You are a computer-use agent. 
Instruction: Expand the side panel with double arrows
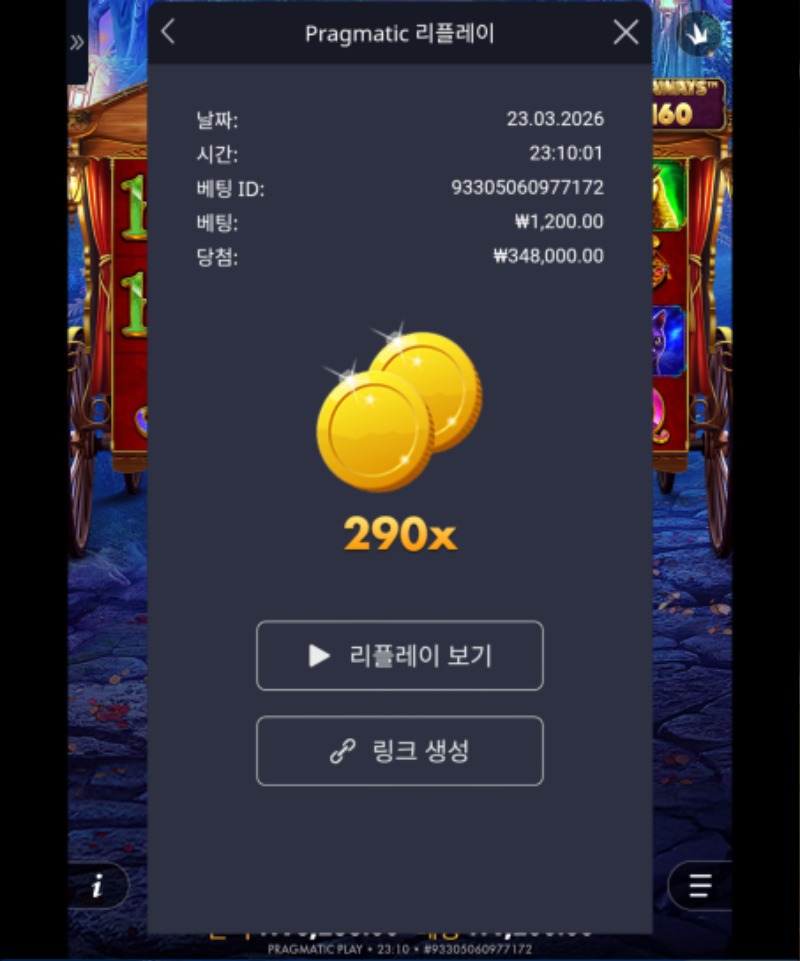77,42
